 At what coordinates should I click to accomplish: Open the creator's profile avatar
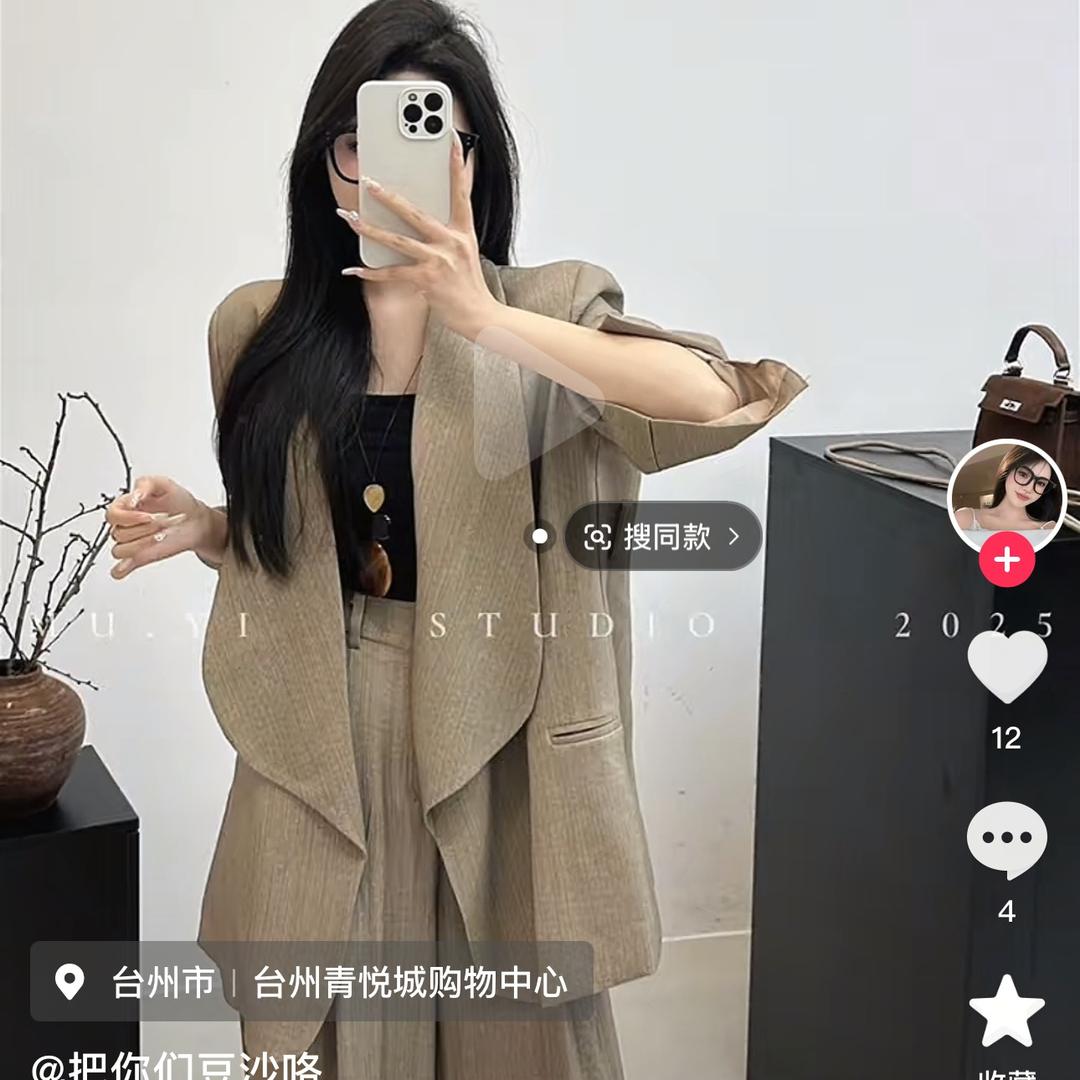pos(1007,495)
